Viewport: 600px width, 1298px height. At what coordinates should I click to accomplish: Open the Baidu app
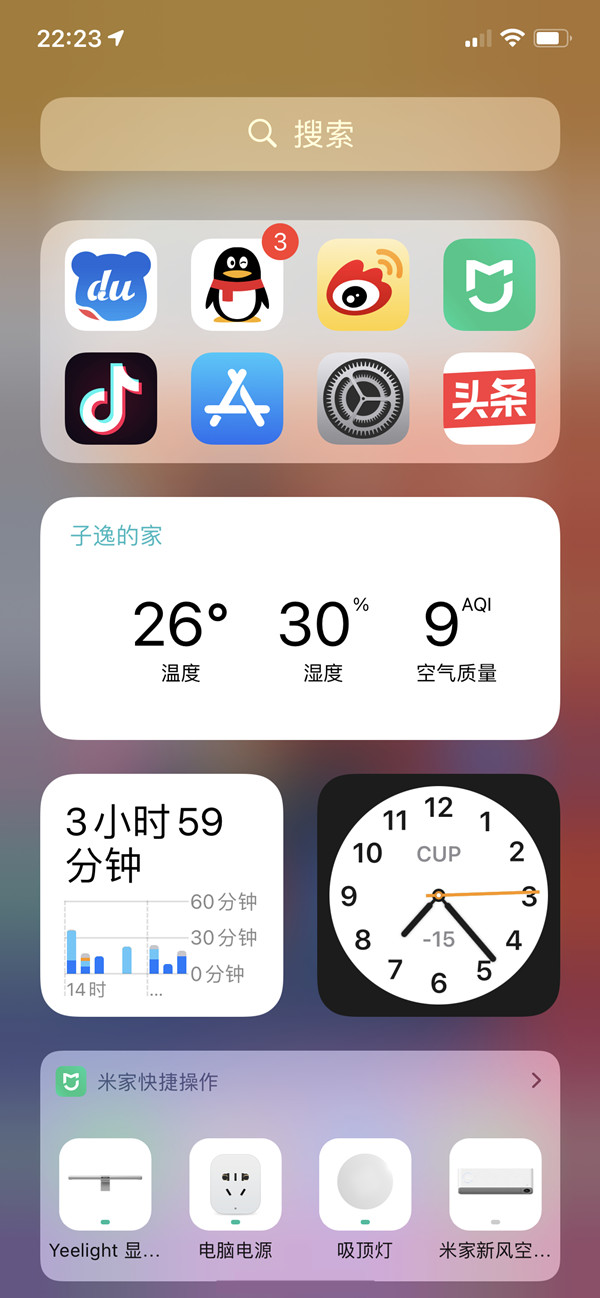tap(111, 285)
